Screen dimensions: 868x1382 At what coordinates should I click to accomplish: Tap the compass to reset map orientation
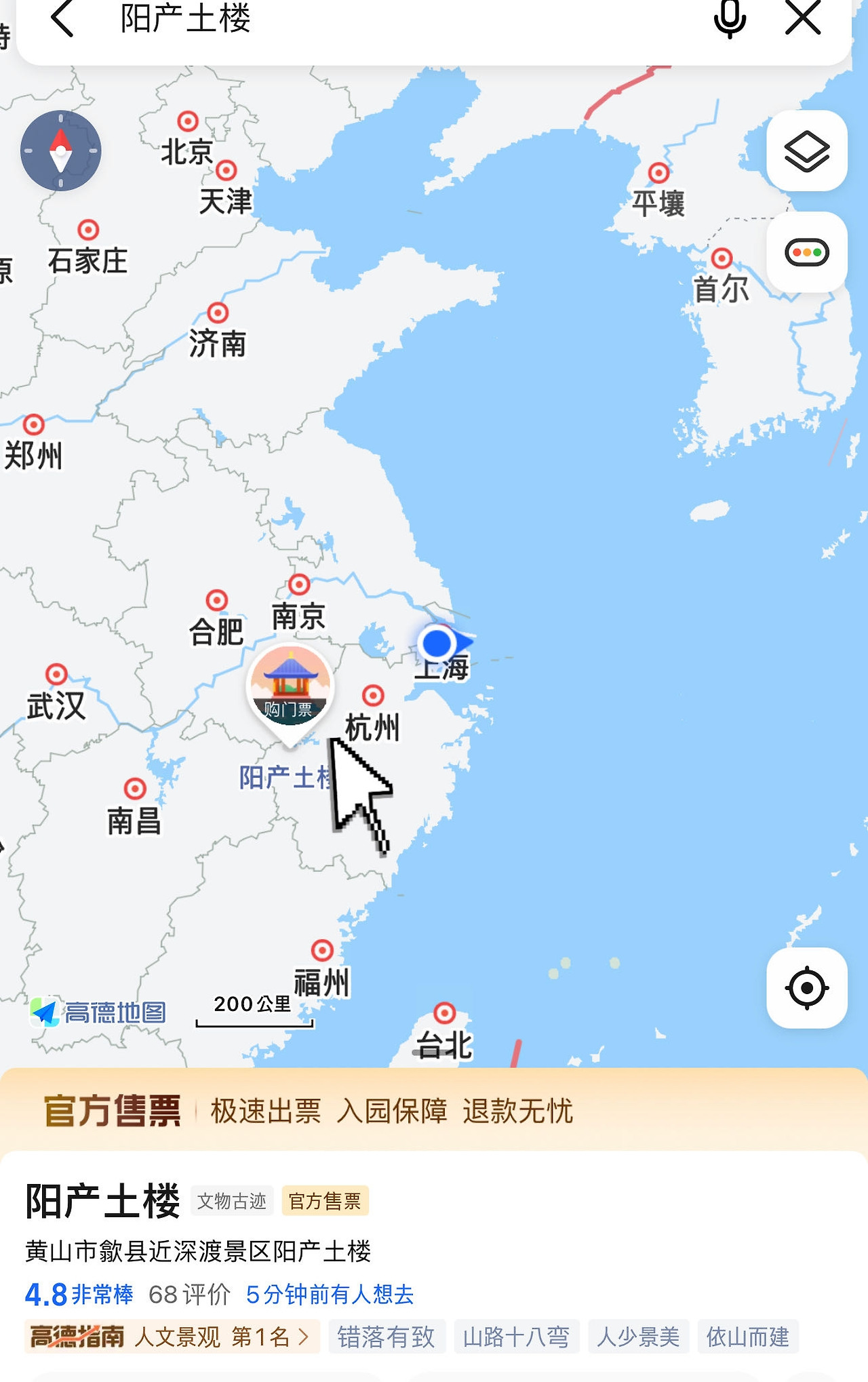click(61, 151)
